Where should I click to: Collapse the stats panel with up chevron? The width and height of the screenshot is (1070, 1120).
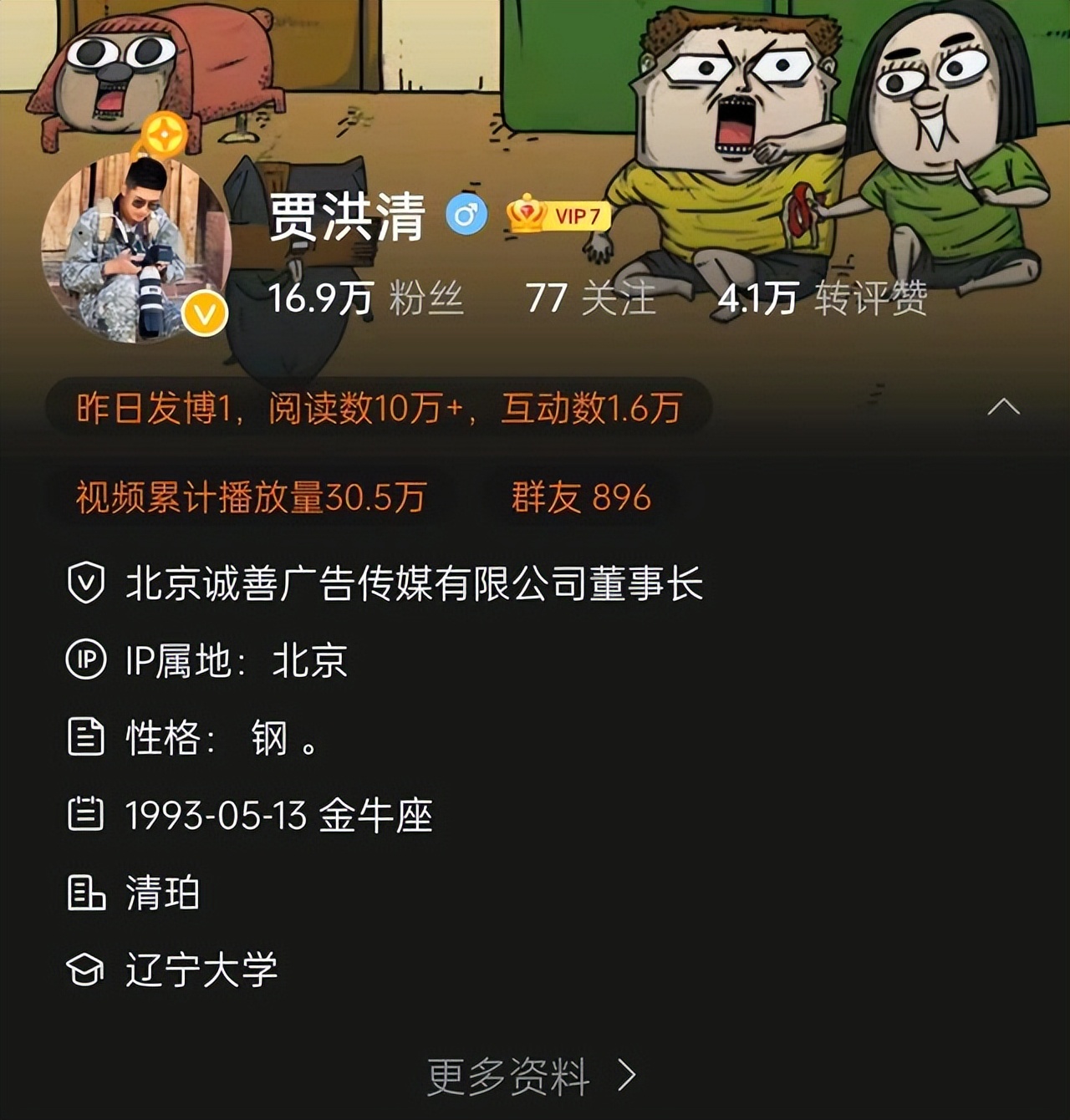coord(1003,407)
